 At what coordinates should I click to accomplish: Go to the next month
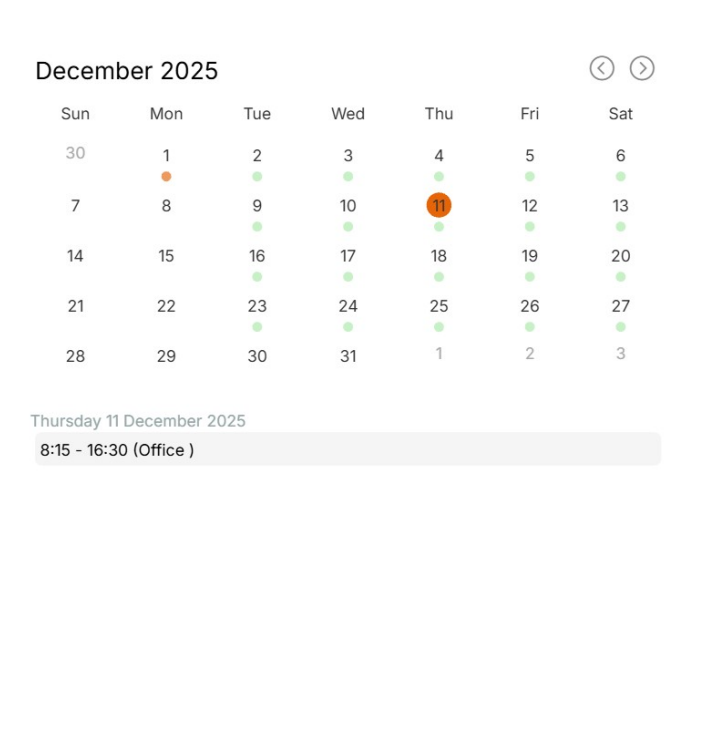642,68
